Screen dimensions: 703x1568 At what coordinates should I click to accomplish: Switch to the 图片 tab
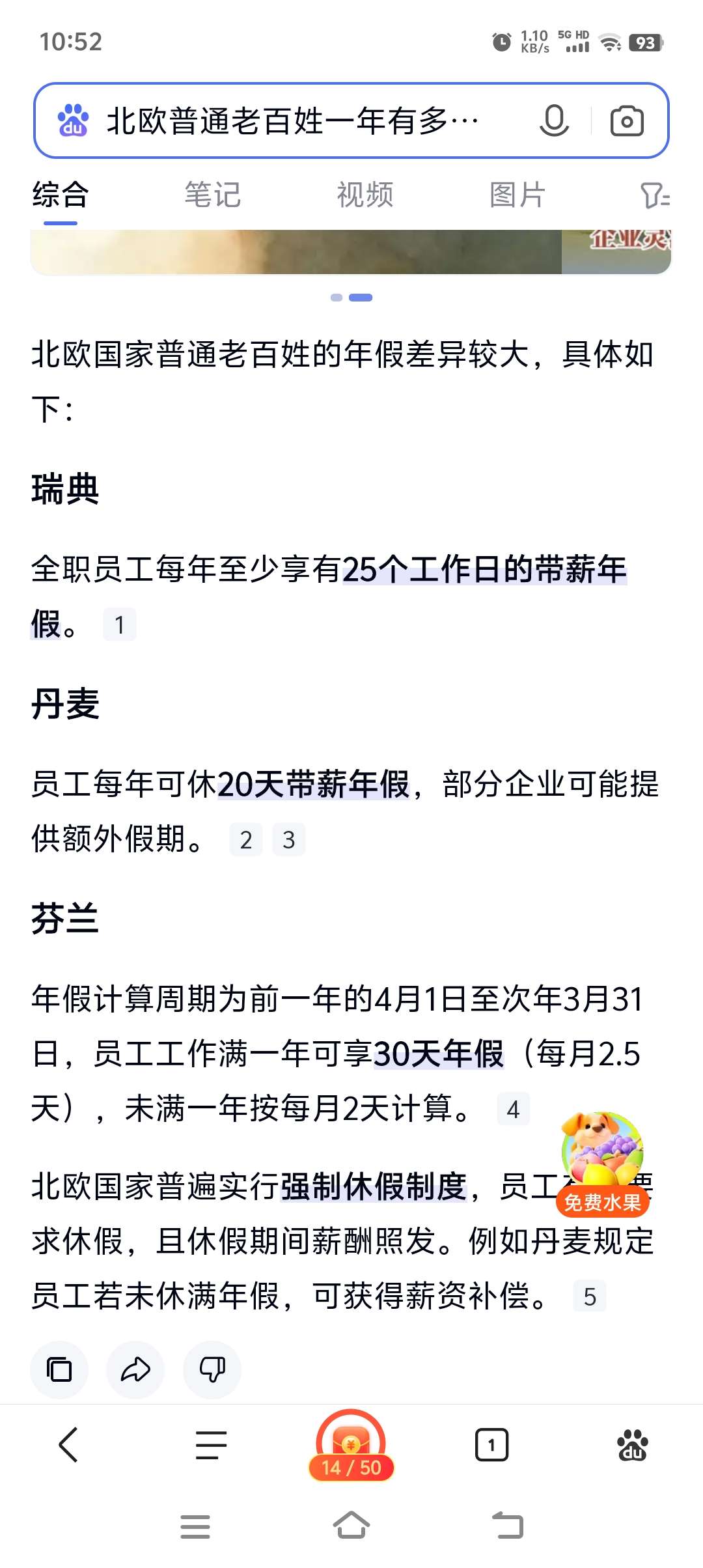click(517, 195)
